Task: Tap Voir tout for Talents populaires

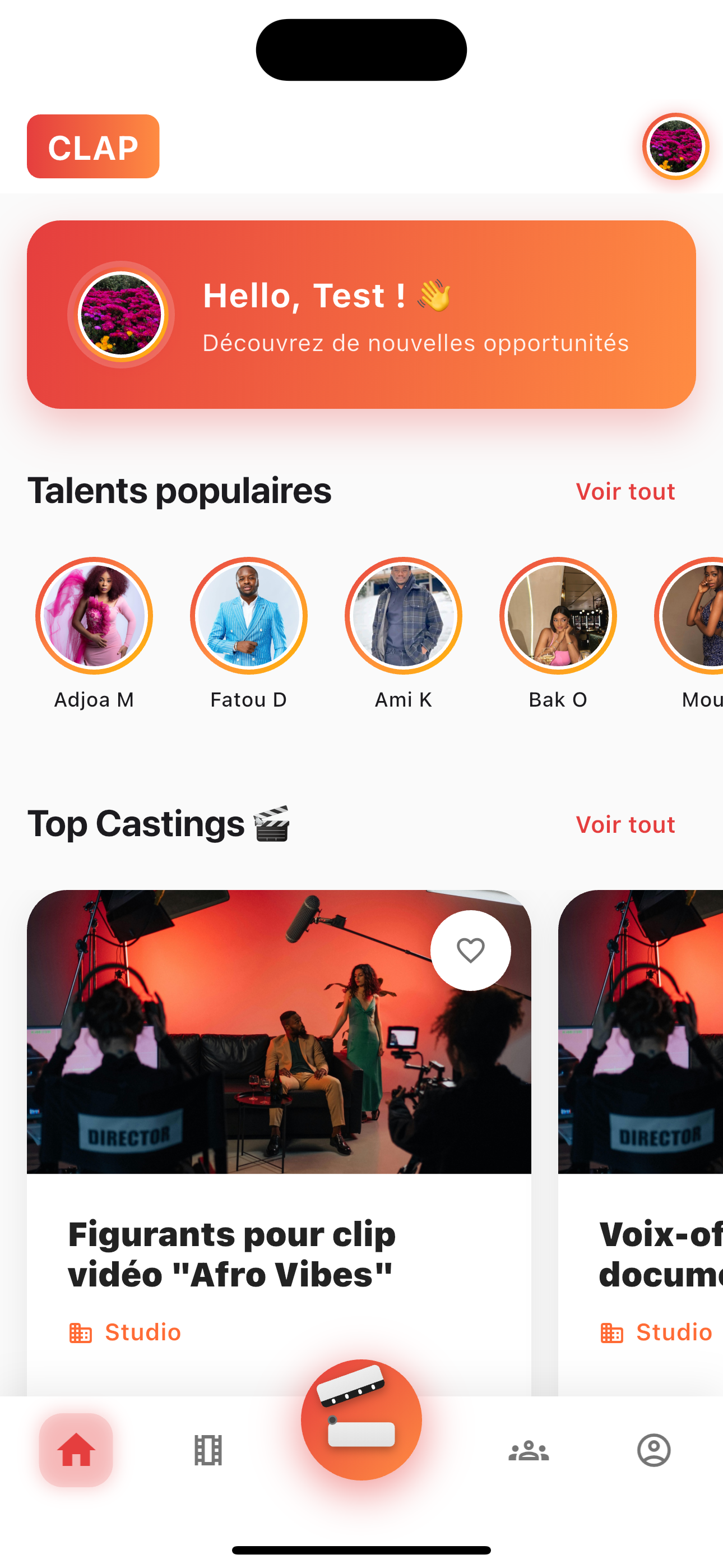Action: click(x=625, y=492)
